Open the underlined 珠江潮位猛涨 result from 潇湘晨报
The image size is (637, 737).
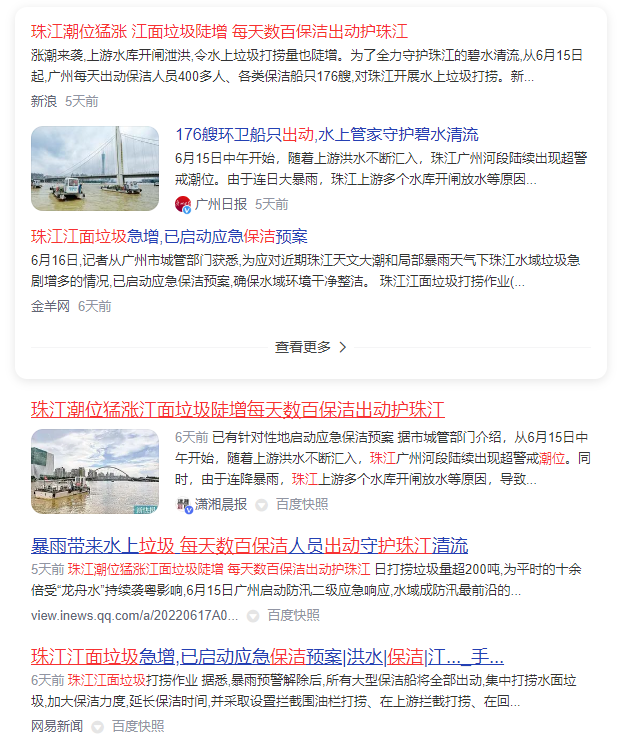[238, 410]
